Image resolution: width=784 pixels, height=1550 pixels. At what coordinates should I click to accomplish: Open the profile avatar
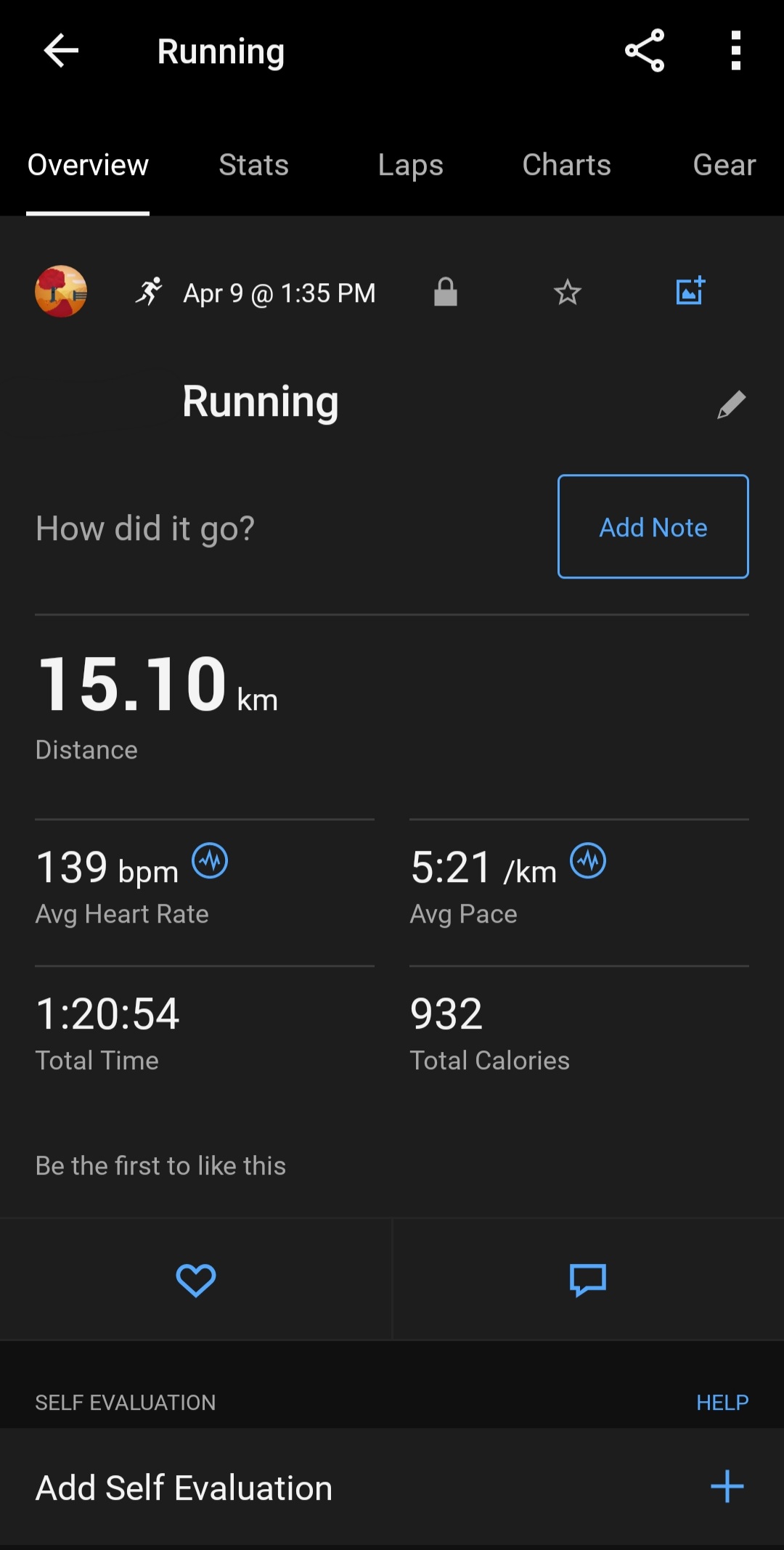[61, 292]
